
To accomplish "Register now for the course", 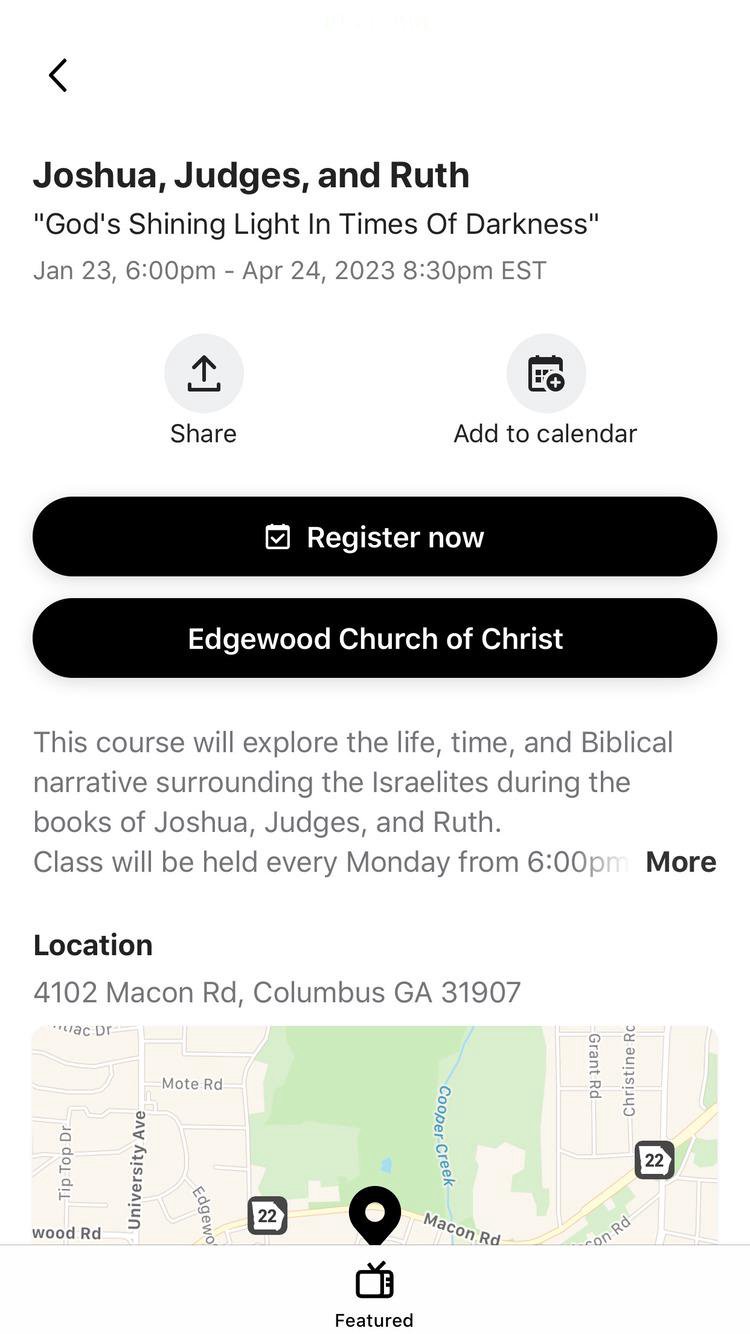I will (375, 537).
